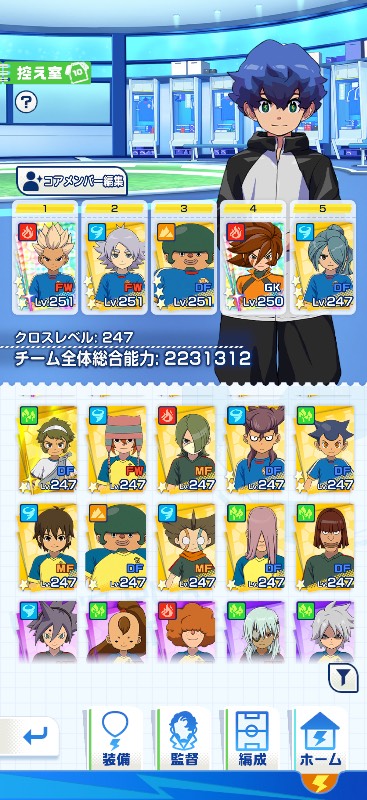Open the headband DF card in gold frame
Image resolution: width=367 pixels, height=800 pixels.
[x=48, y=449]
